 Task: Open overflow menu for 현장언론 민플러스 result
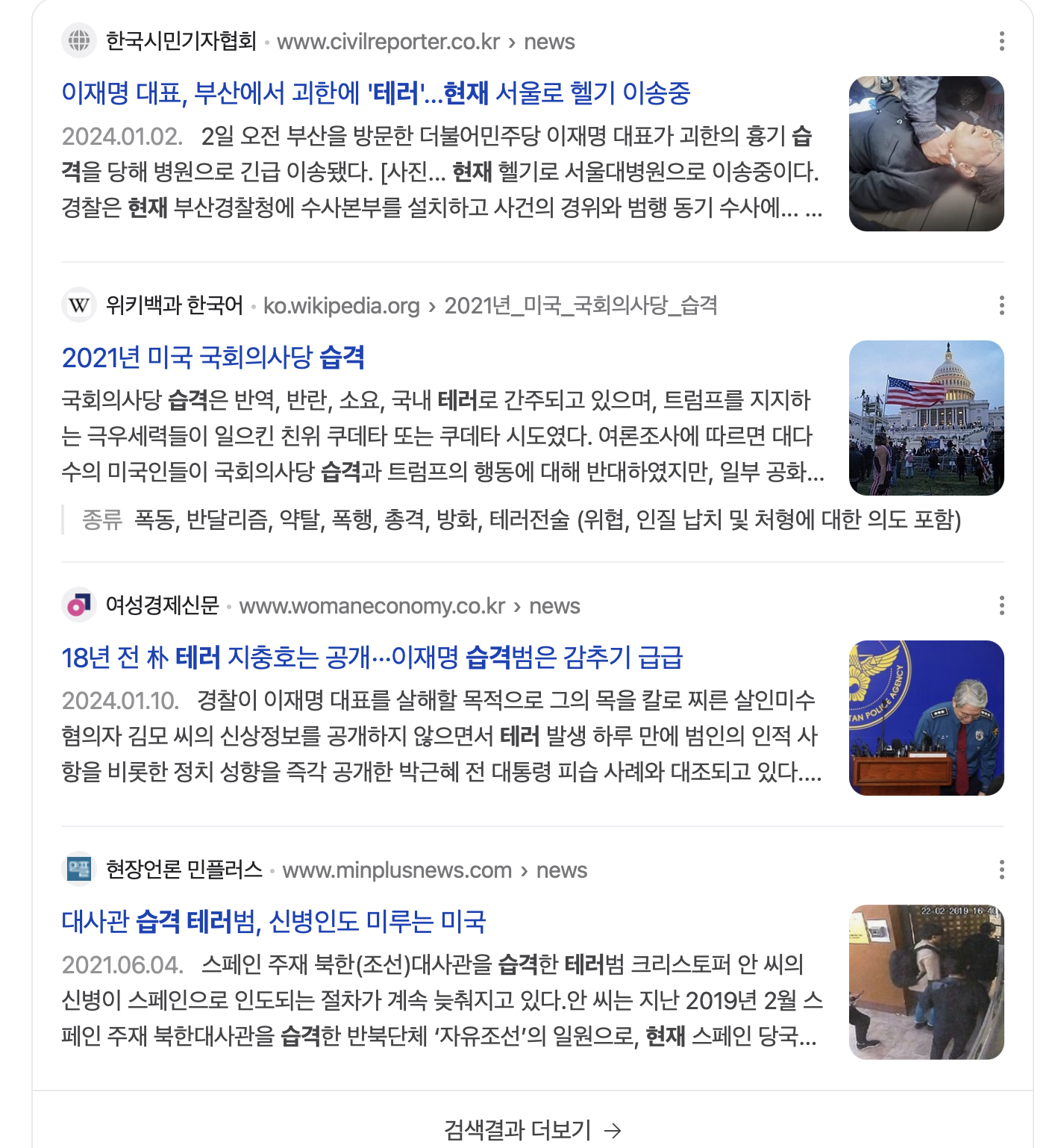pyautogui.click(x=1001, y=870)
